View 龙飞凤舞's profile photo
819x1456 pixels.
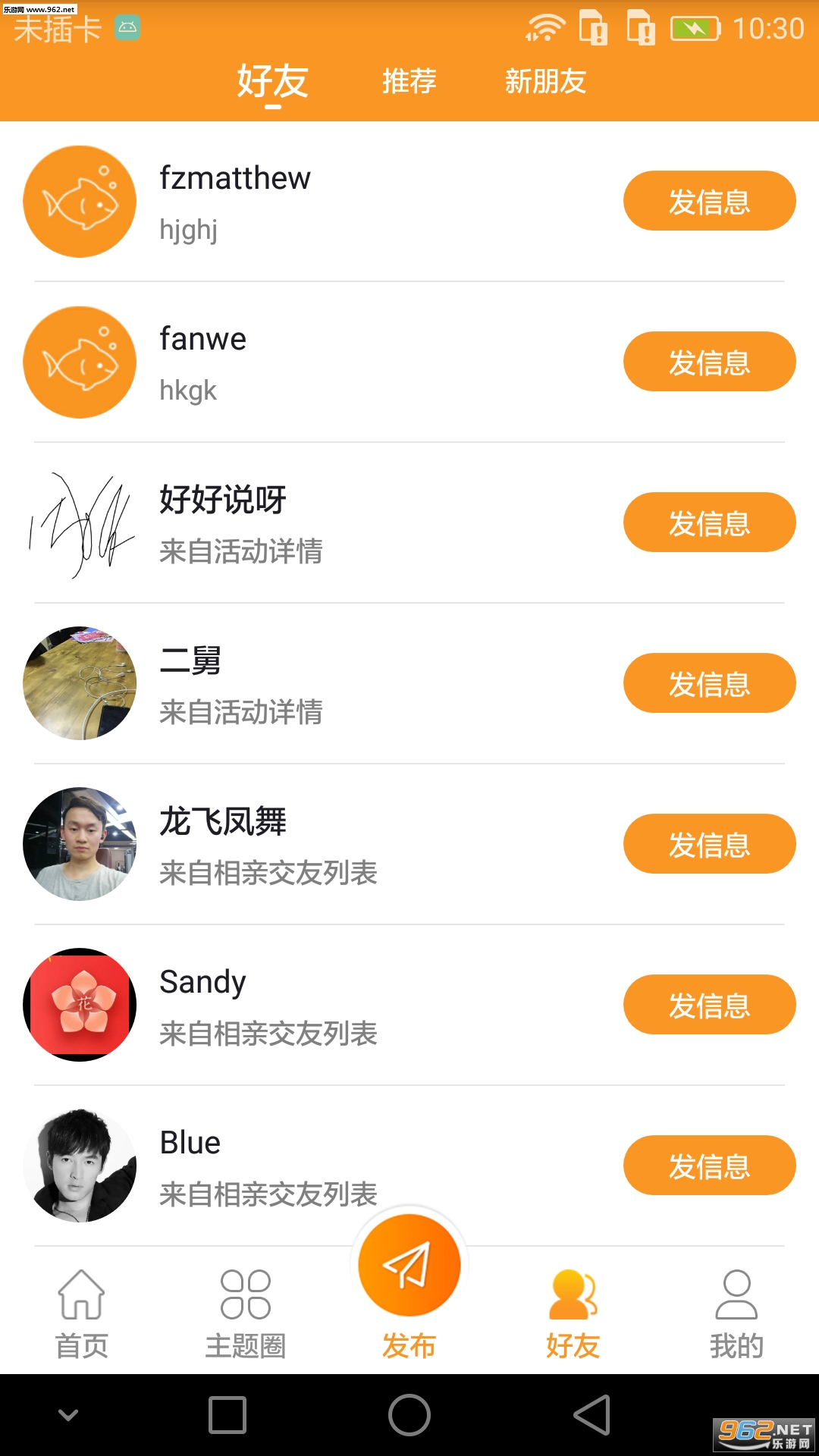pos(80,844)
